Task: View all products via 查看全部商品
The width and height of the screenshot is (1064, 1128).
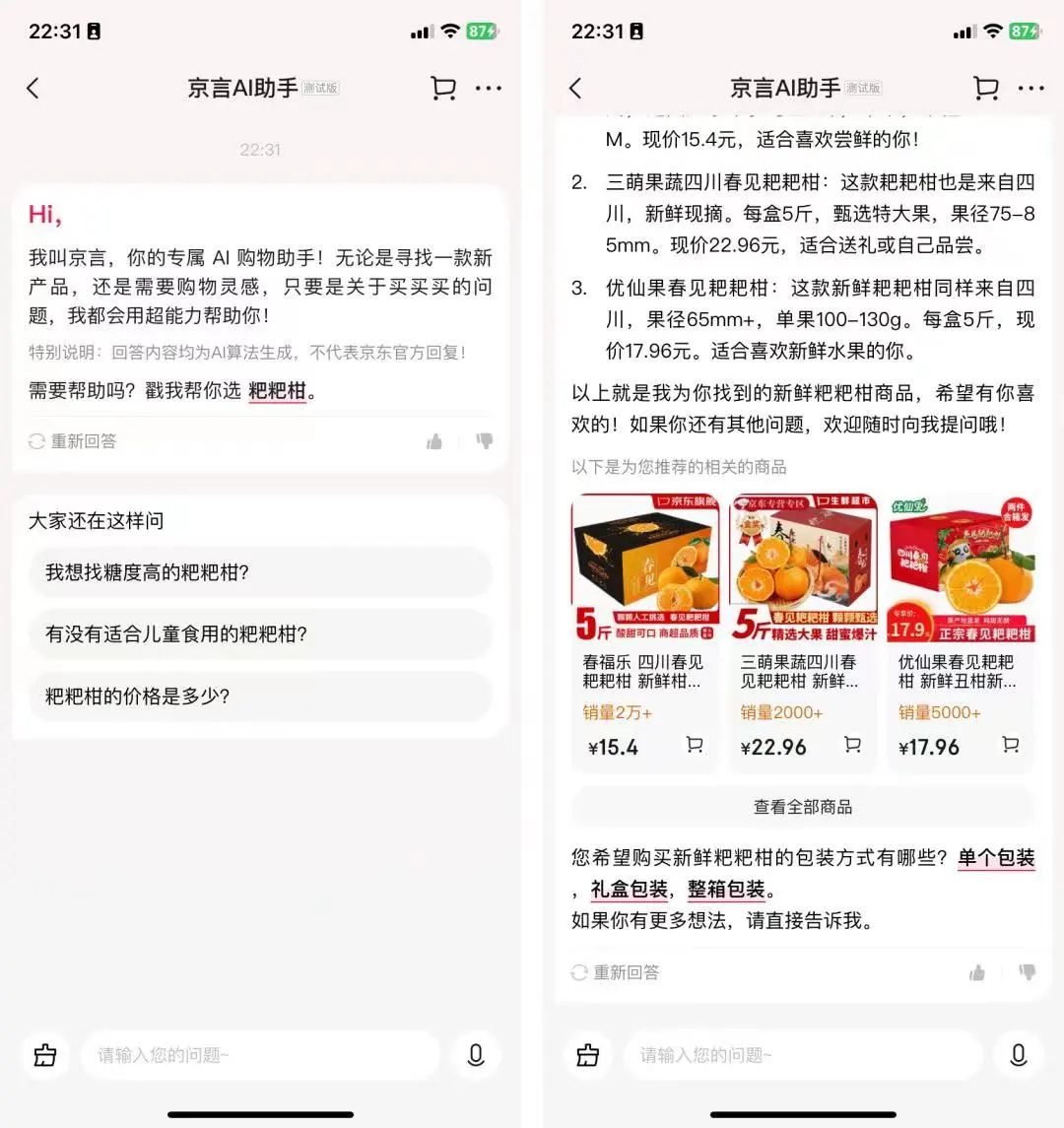Action: click(x=802, y=807)
